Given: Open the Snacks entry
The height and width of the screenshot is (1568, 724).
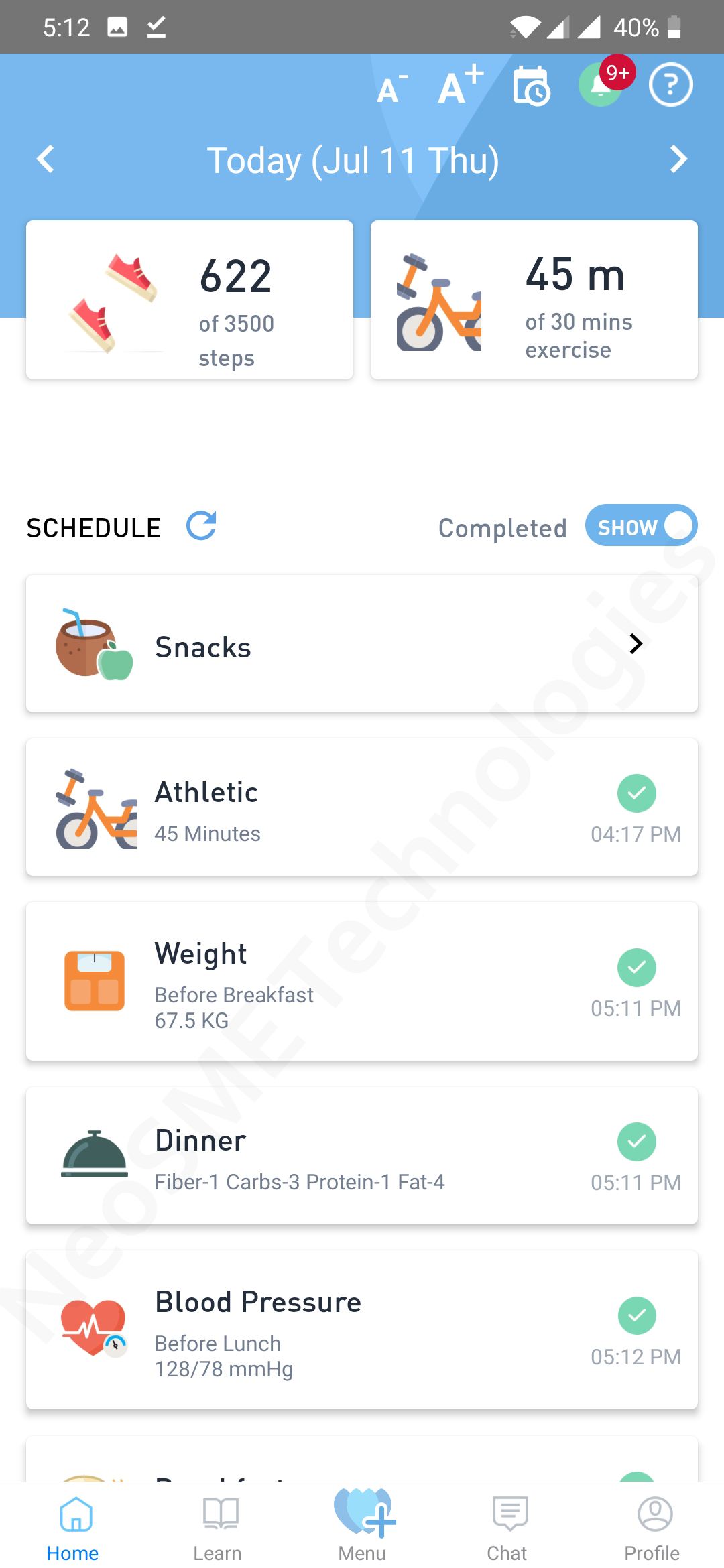Looking at the screenshot, I should pos(362,644).
